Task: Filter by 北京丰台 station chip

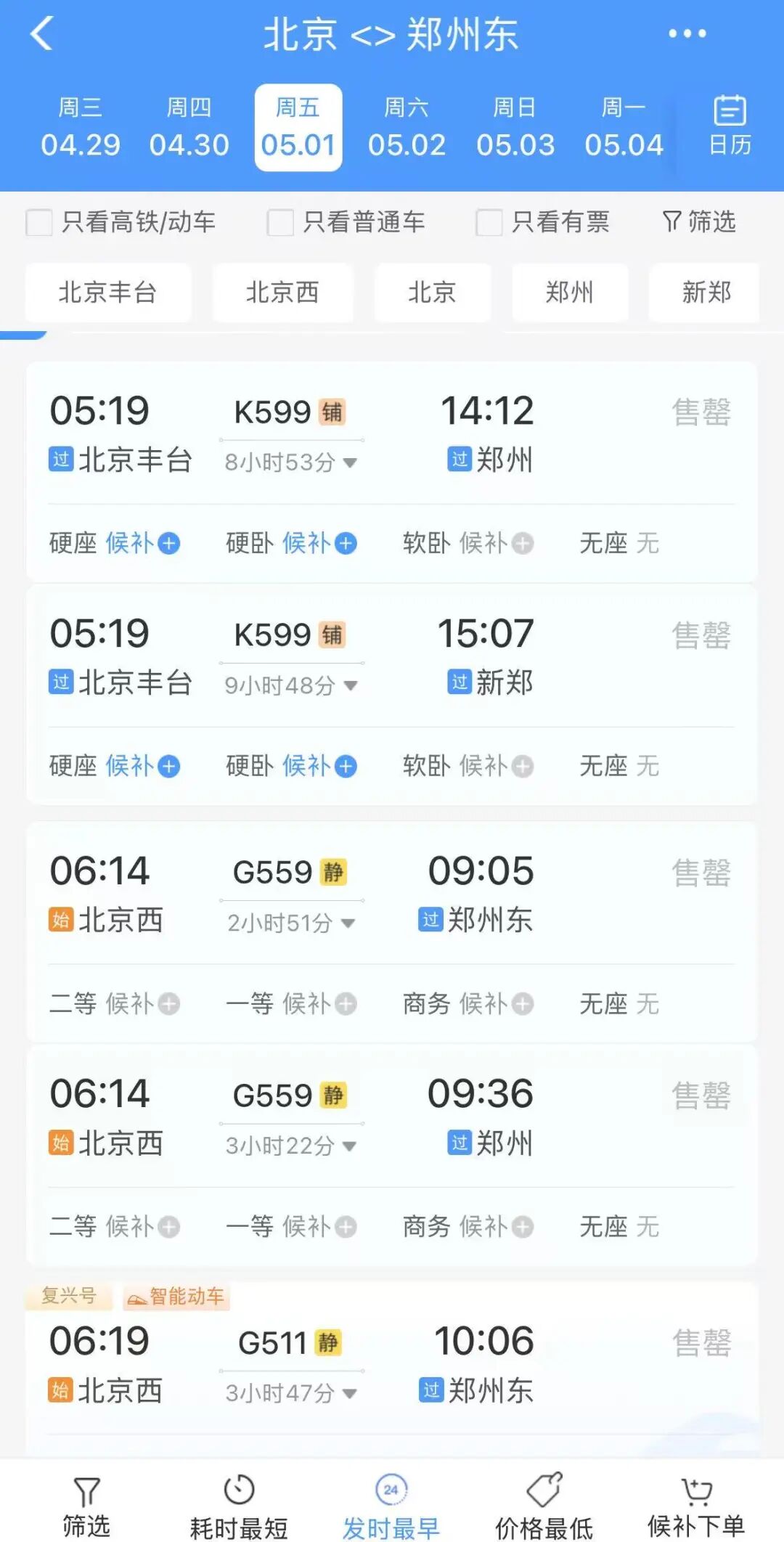Action: point(107,293)
